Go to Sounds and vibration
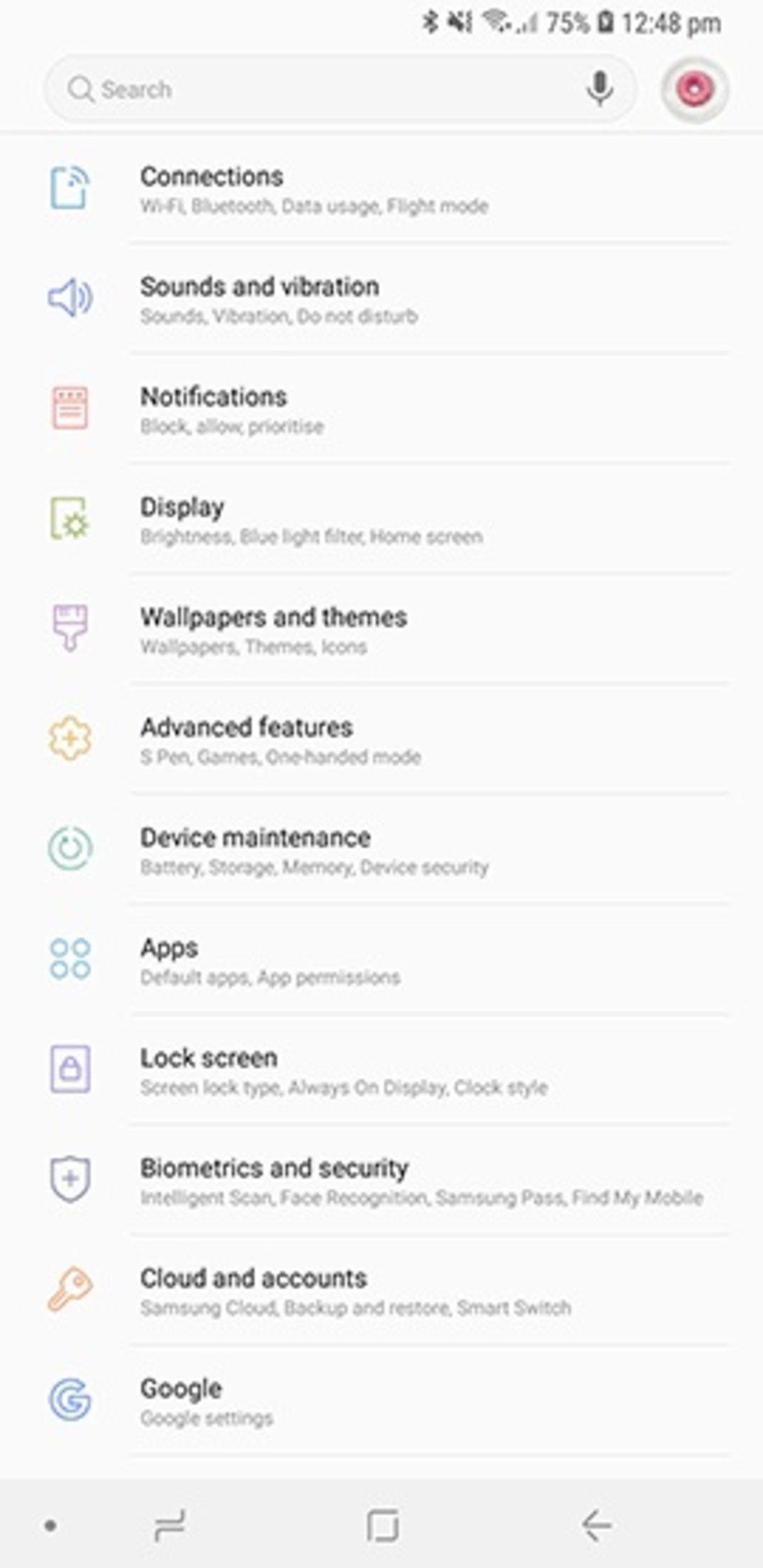Image resolution: width=763 pixels, height=1568 pixels. point(381,299)
